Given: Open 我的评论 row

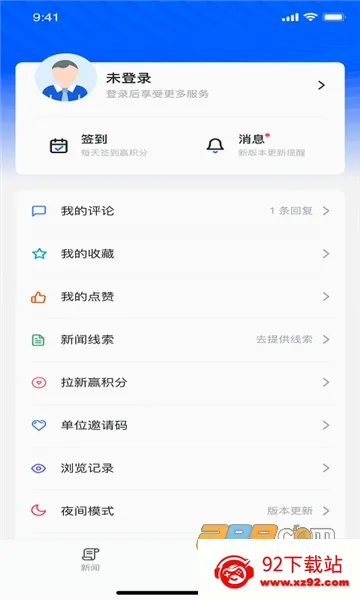Looking at the screenshot, I should (x=180, y=211).
